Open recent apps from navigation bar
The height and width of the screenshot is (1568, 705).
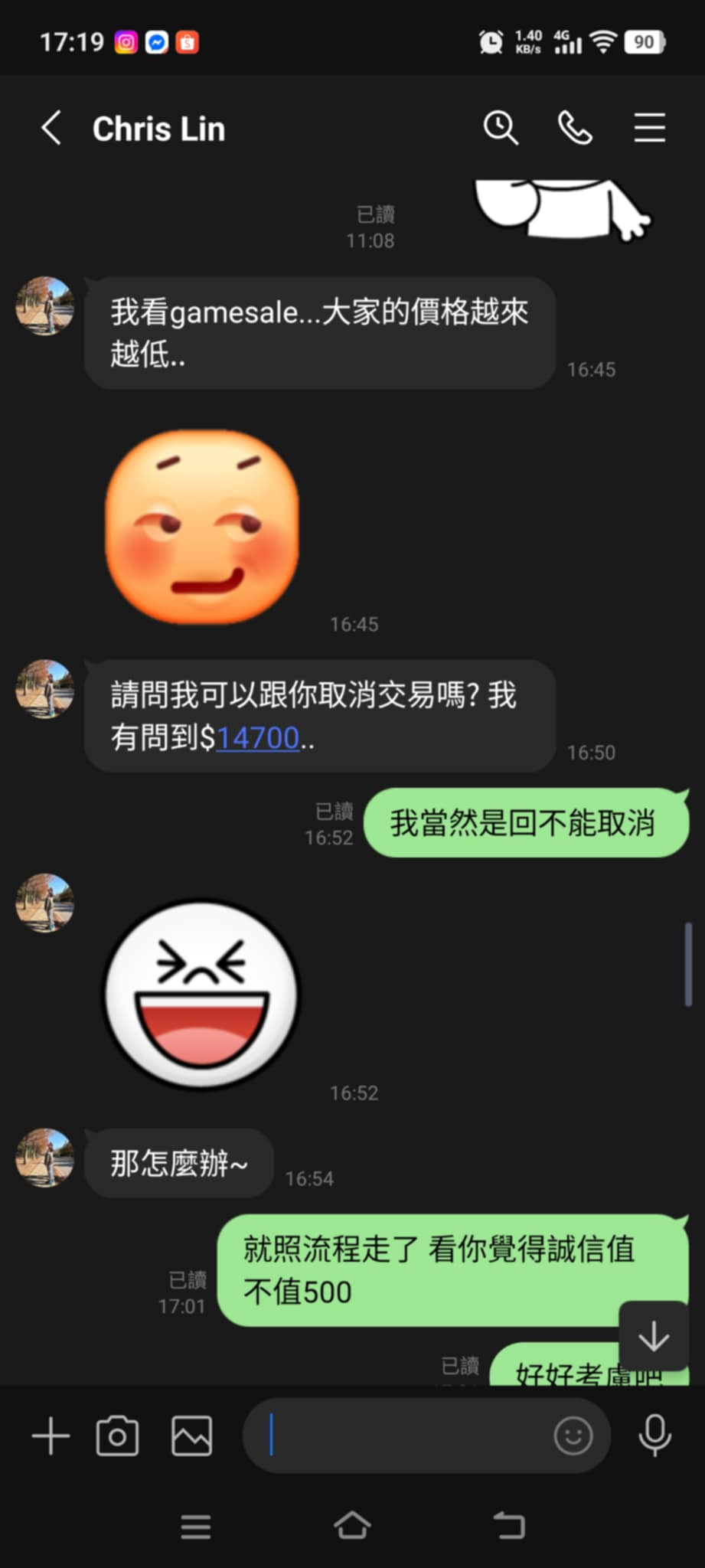pos(196,1526)
